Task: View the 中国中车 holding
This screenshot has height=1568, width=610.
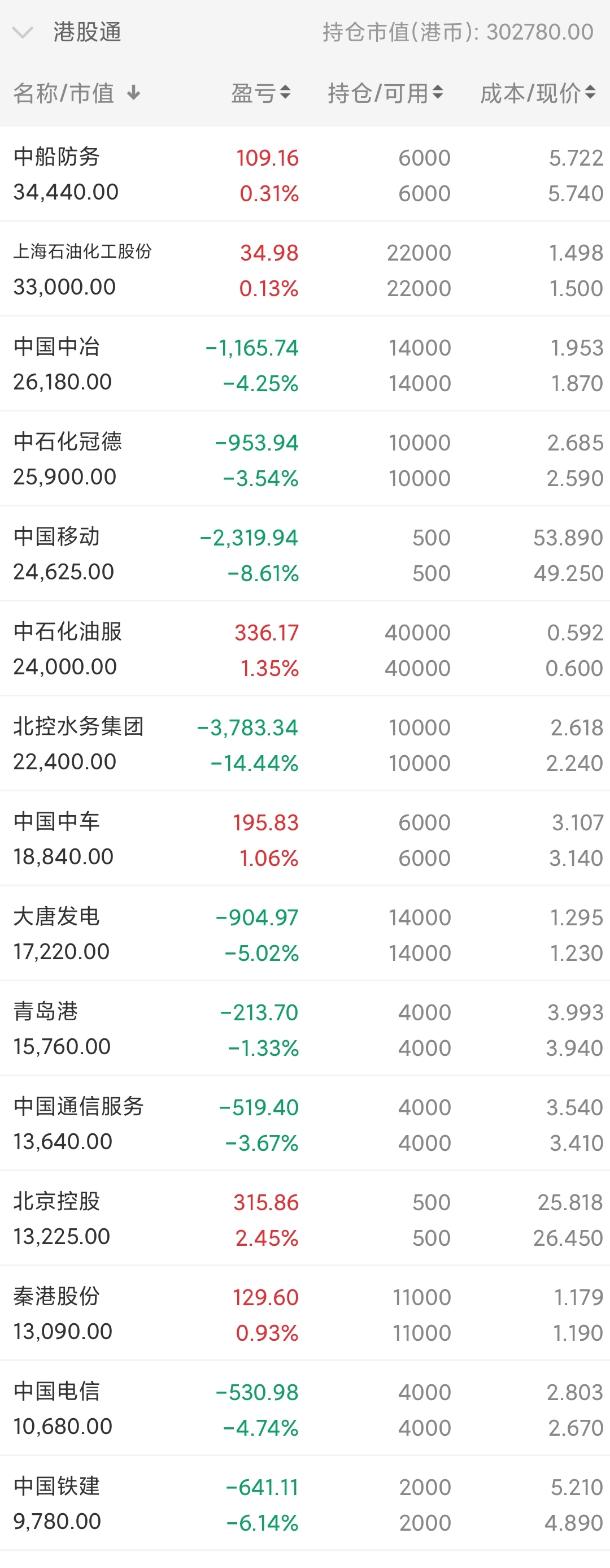Action: click(304, 839)
